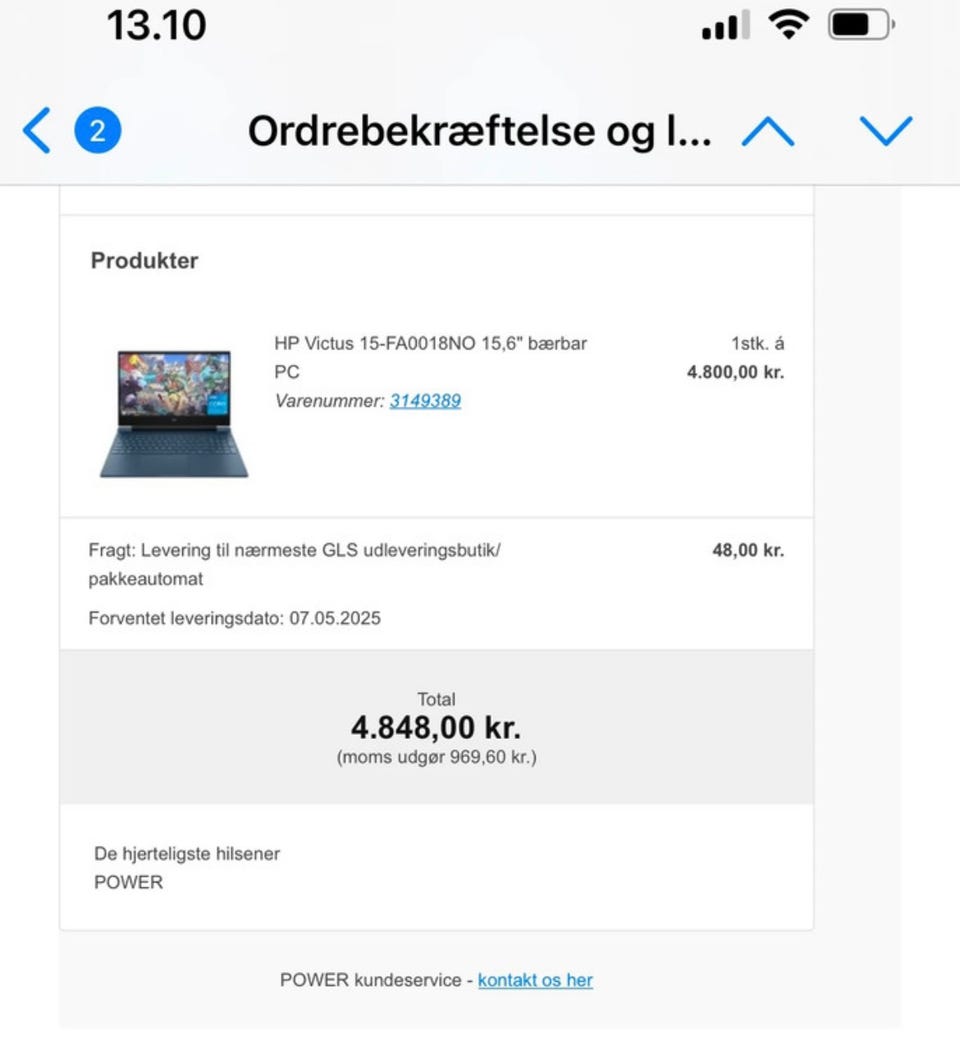Tap the battery indicator in the status bar
This screenshot has height=1040, width=960.
[x=858, y=26]
